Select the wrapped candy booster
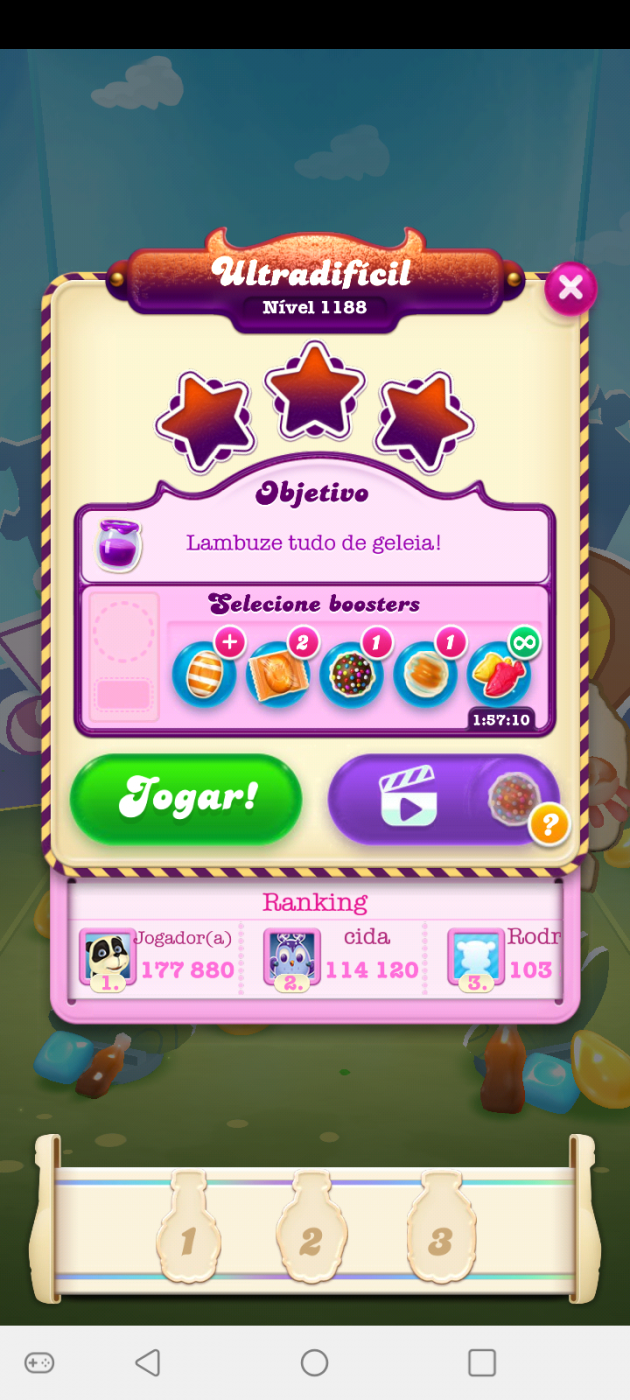 [277, 675]
